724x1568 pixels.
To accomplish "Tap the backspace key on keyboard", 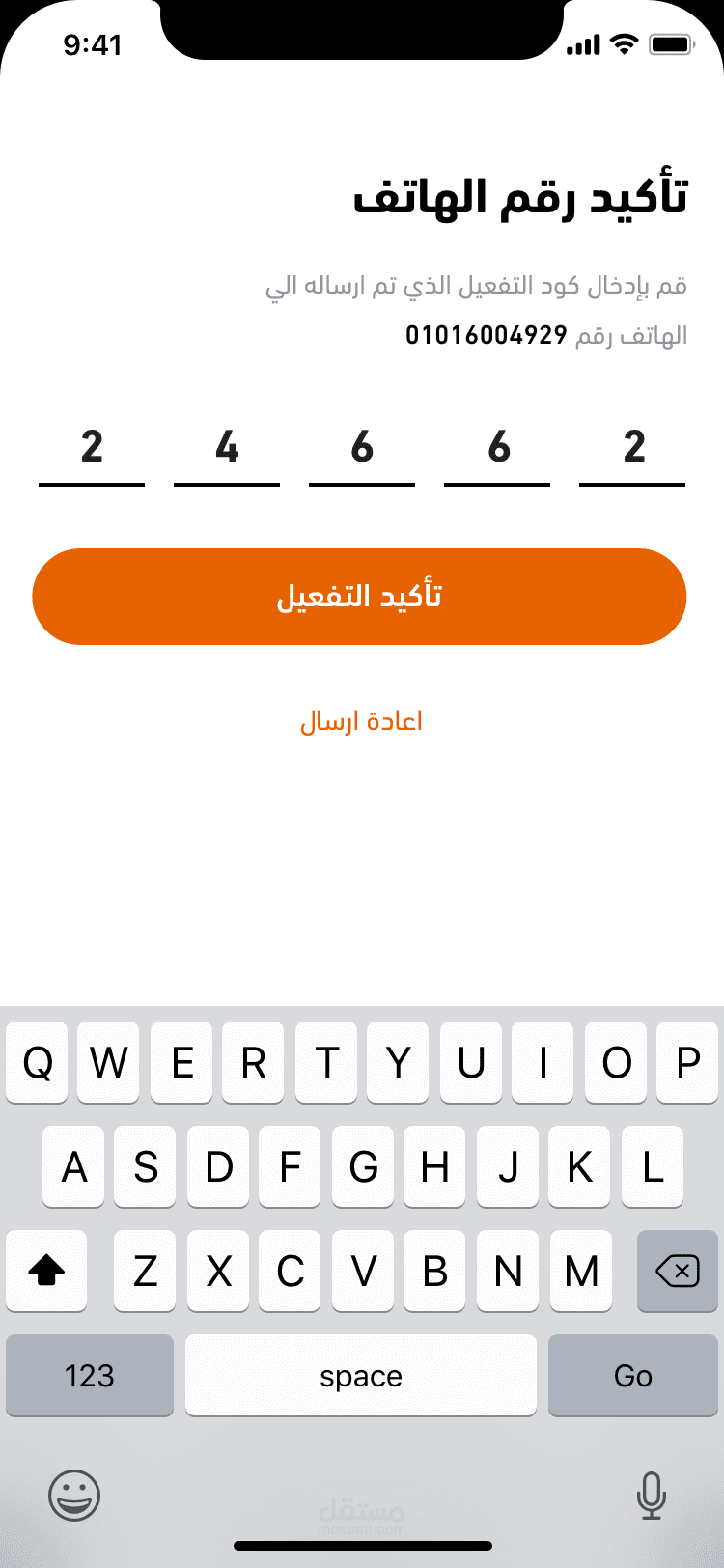I will click(677, 1272).
